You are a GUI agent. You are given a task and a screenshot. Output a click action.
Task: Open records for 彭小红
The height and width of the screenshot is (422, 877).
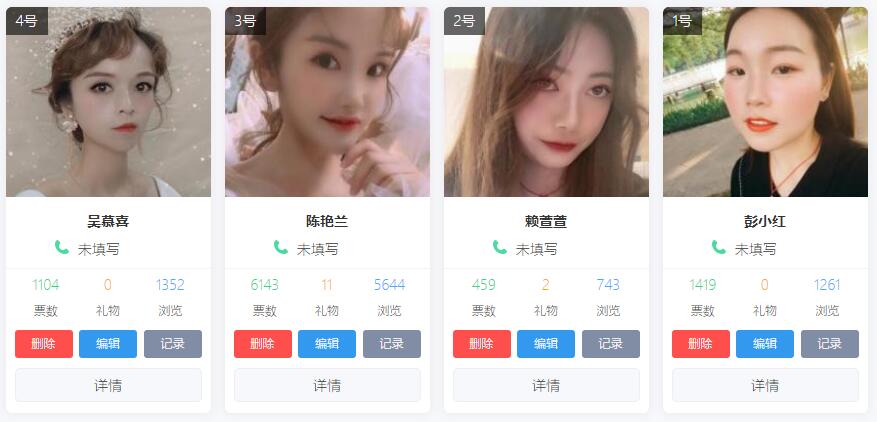point(830,344)
